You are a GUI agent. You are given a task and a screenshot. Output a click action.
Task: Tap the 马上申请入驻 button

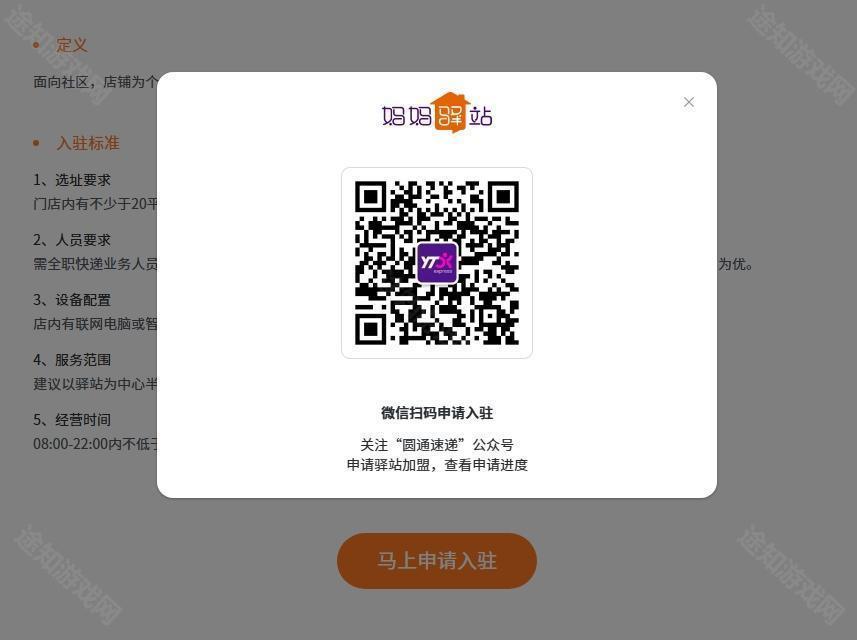point(437,561)
